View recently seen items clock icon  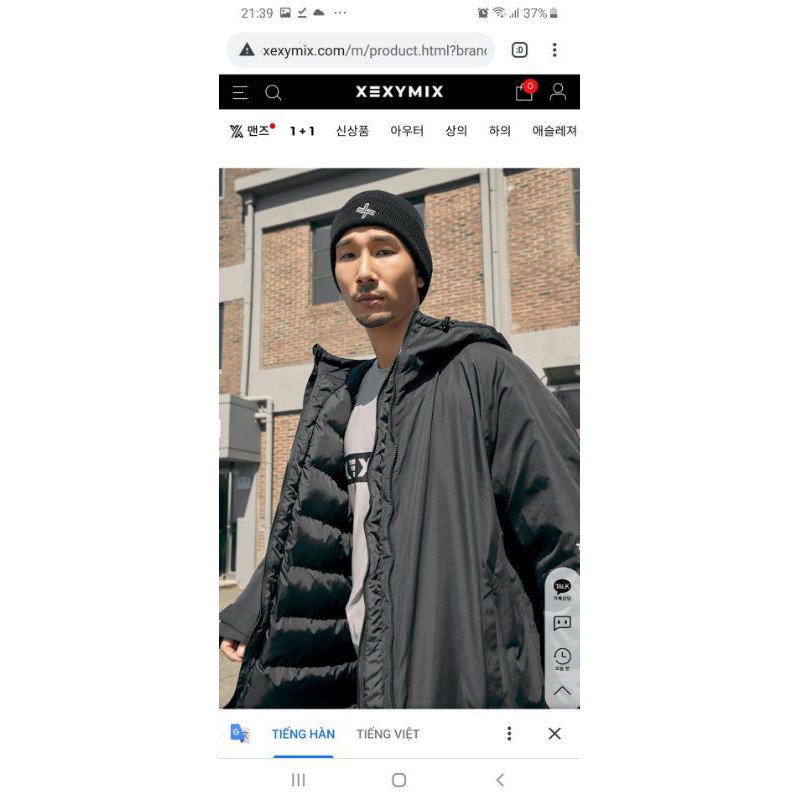562,658
